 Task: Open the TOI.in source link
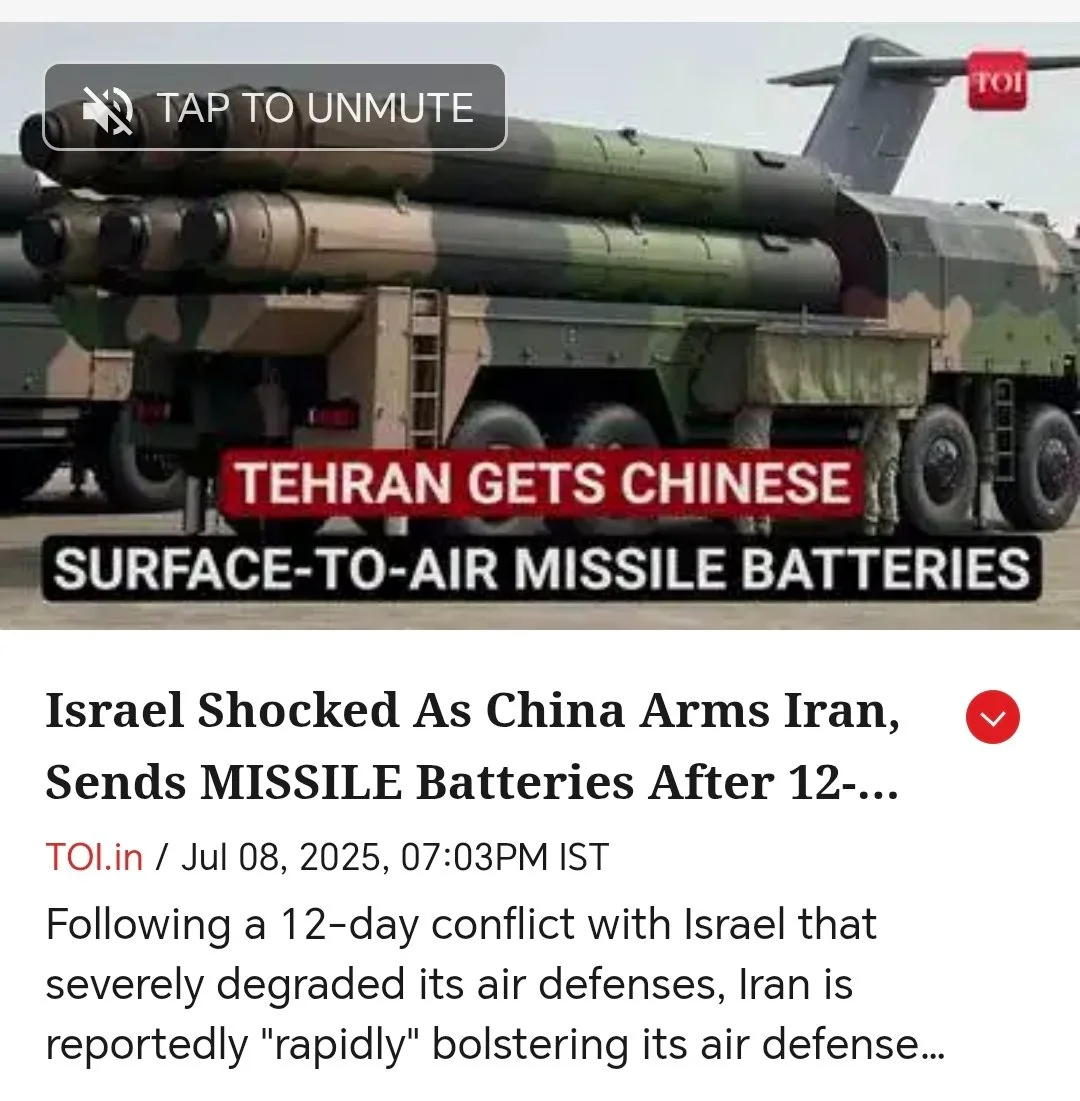(x=94, y=857)
